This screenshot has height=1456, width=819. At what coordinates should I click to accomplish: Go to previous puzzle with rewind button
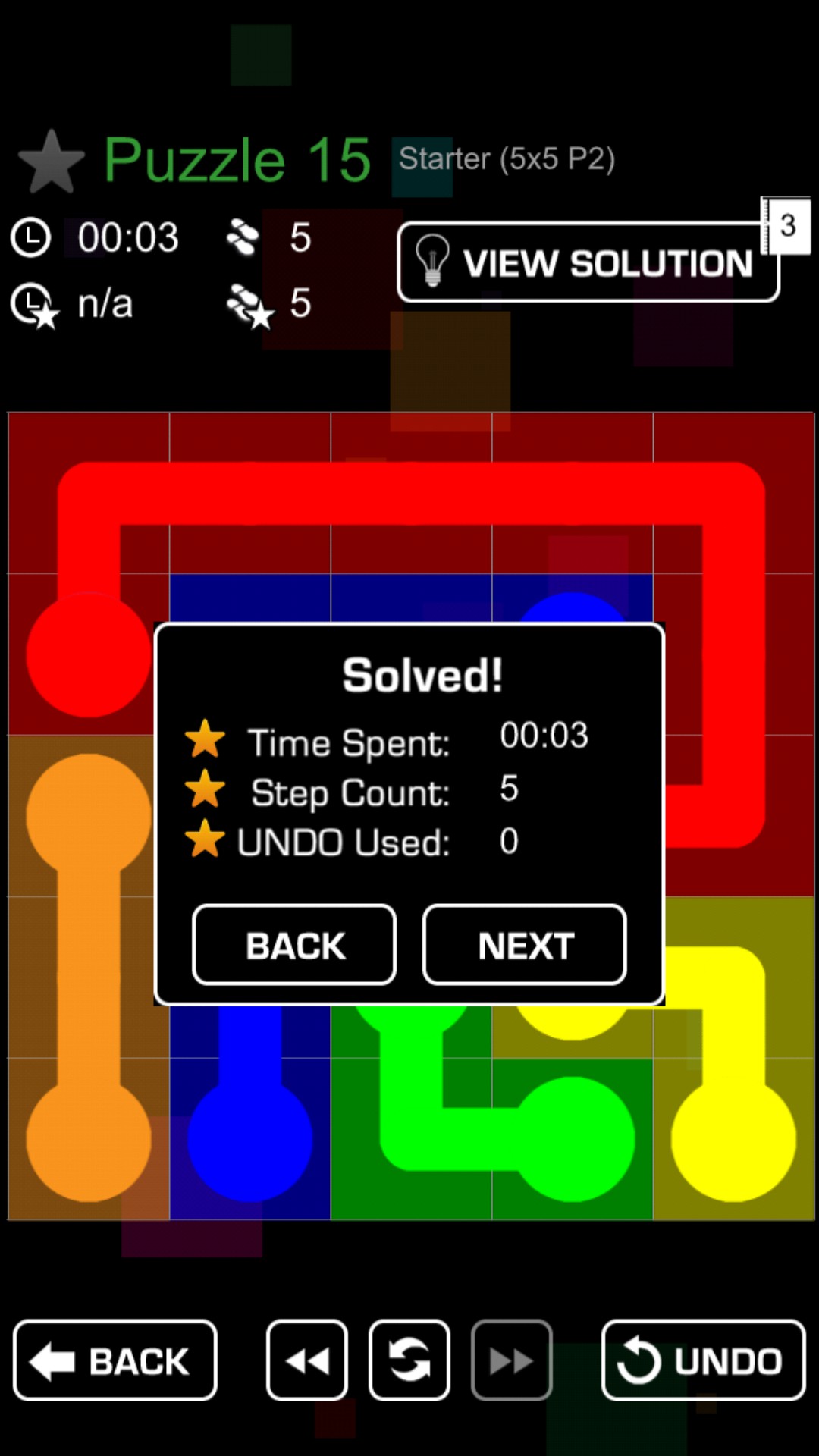pyautogui.click(x=307, y=1360)
